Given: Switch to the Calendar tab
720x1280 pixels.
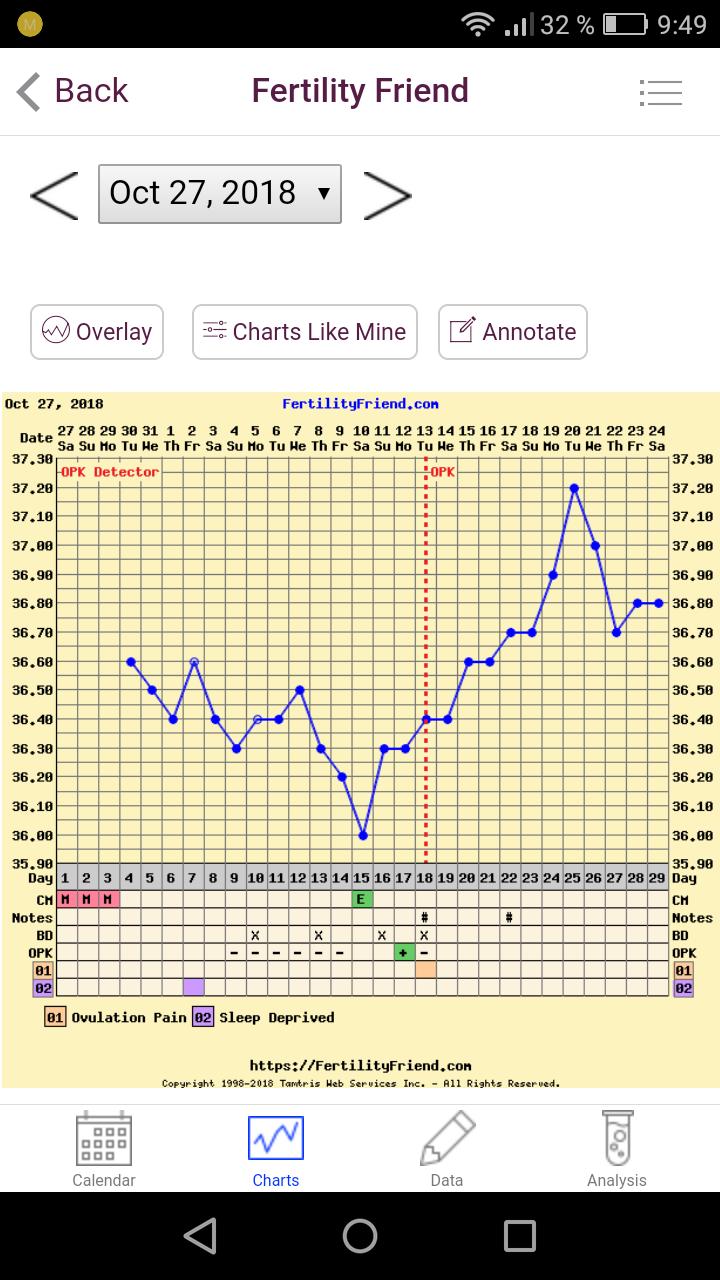Looking at the screenshot, I should point(104,1149).
